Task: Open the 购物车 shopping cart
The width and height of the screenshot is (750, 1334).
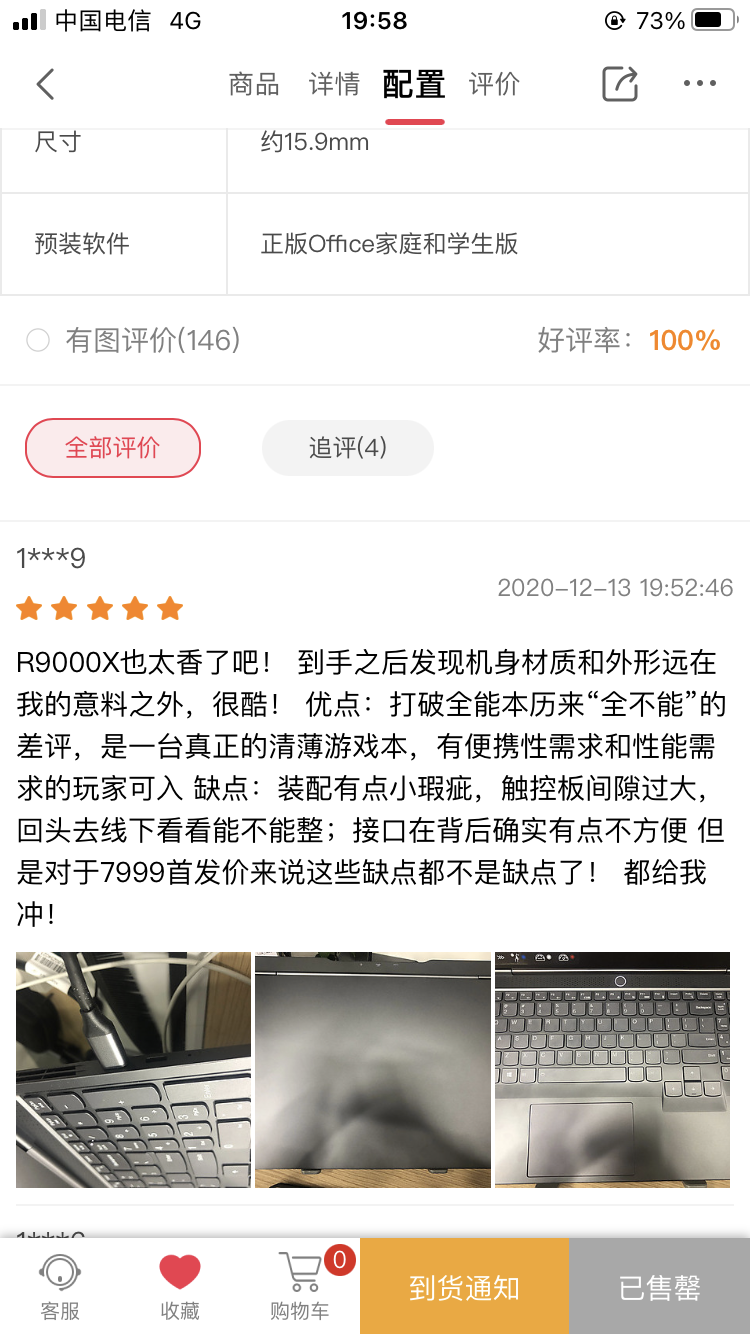Action: 300,1286
